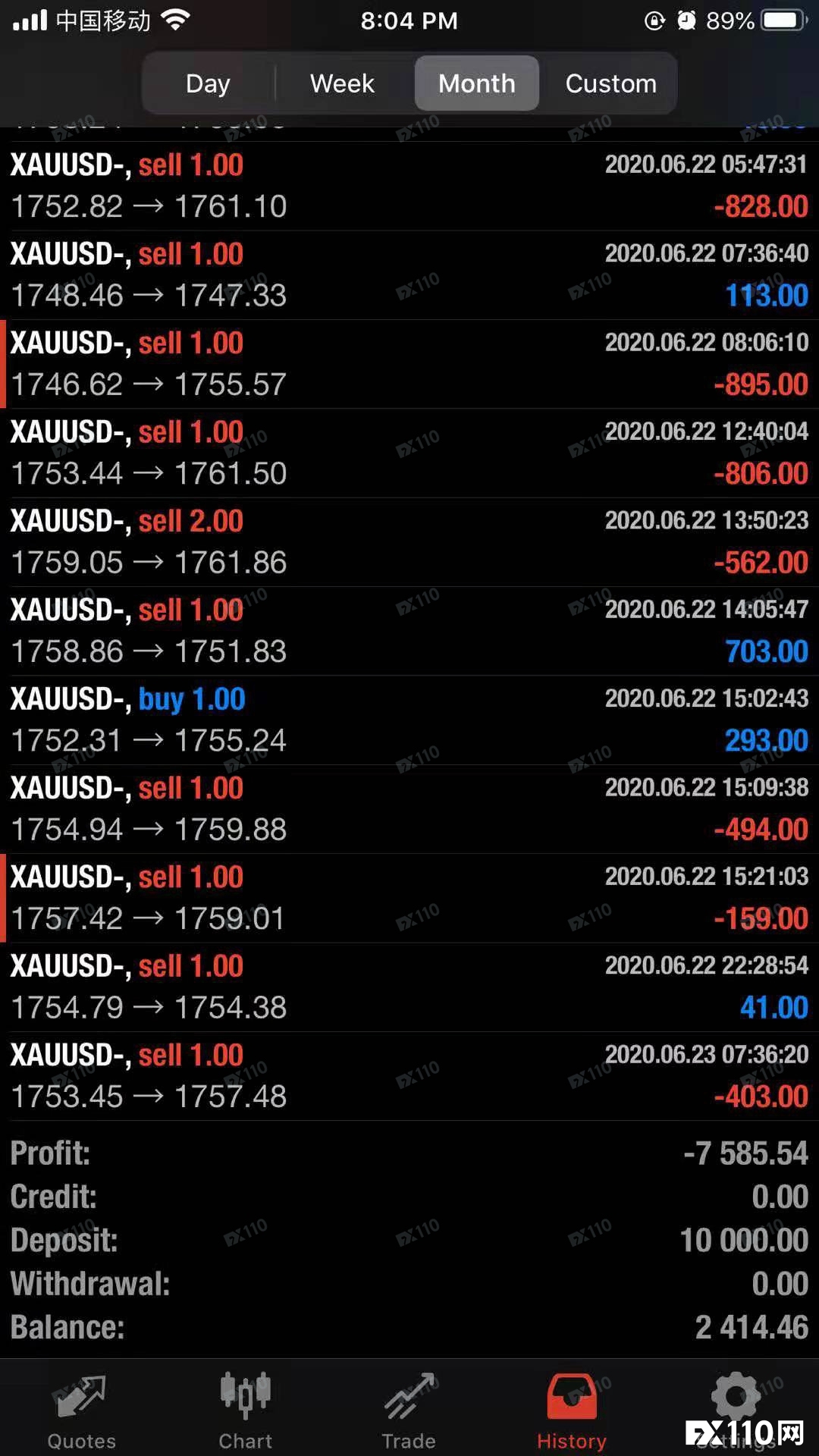
Task: Open the buy 1.00 trade row
Action: 409,720
